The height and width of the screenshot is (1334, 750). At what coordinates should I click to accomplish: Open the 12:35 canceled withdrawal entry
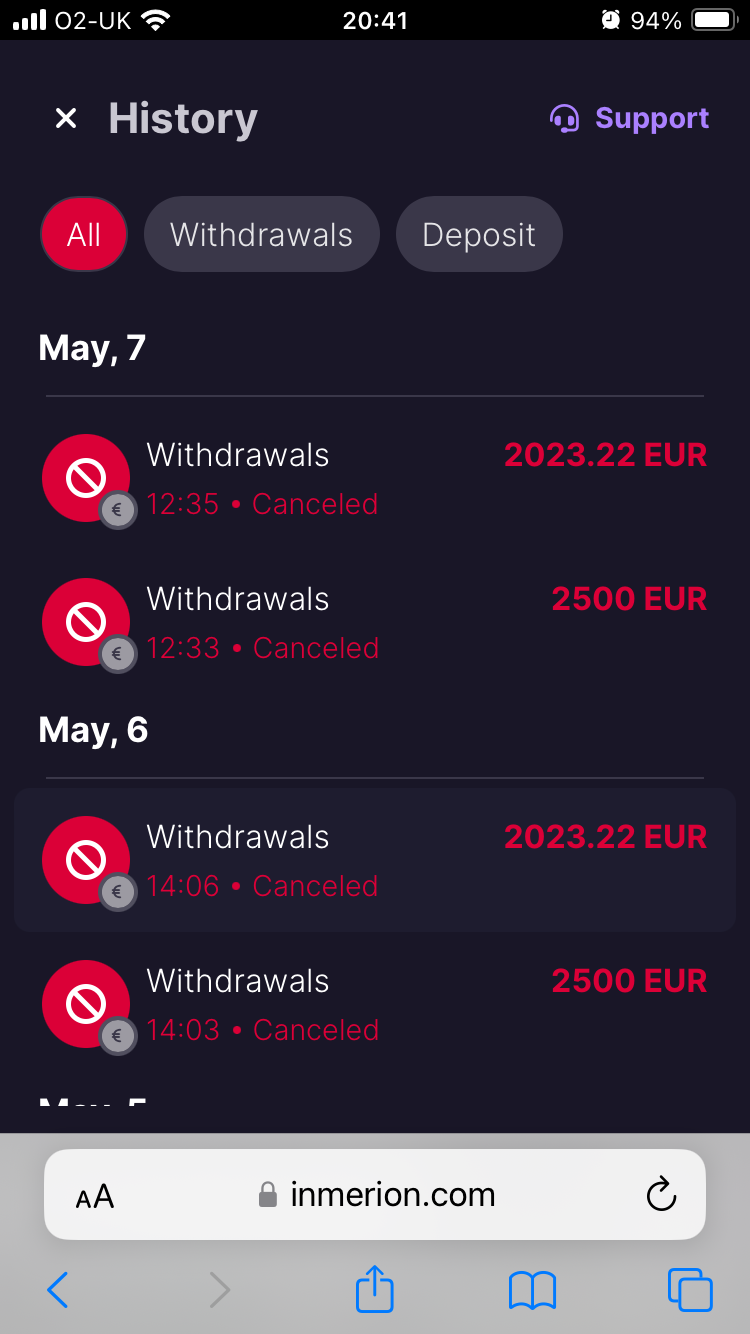pos(375,478)
